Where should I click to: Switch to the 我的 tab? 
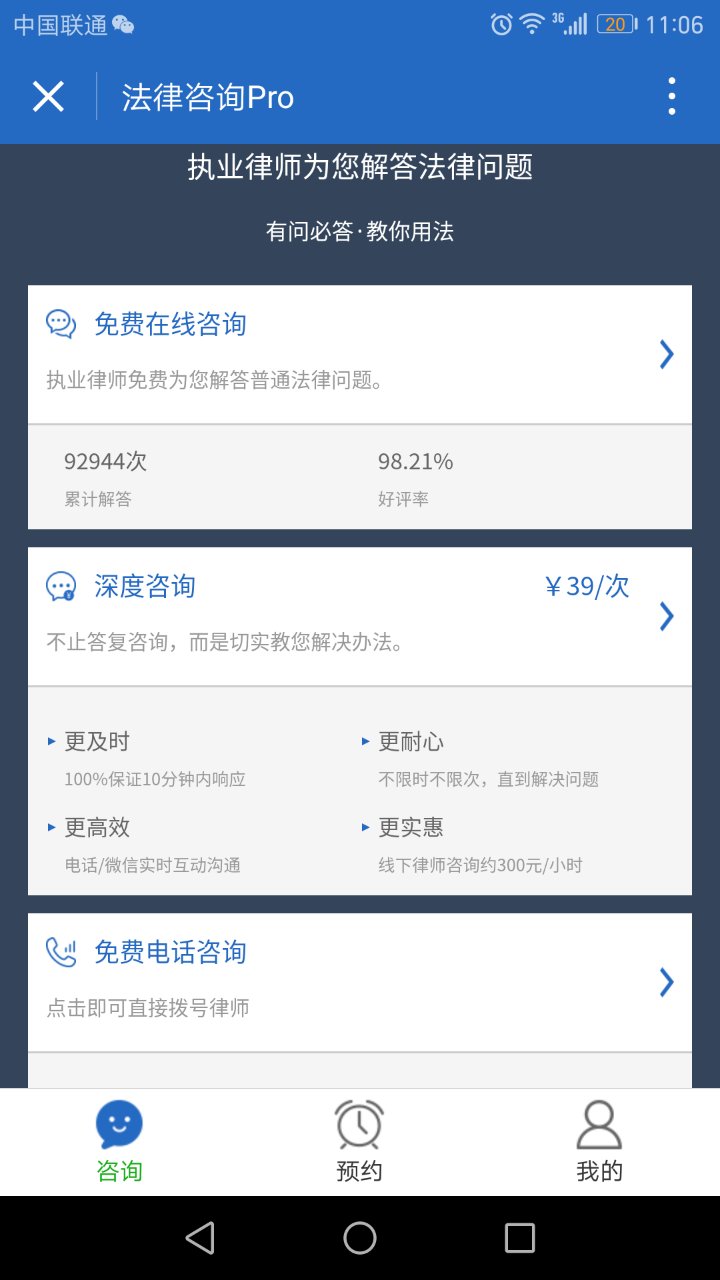(x=599, y=1142)
